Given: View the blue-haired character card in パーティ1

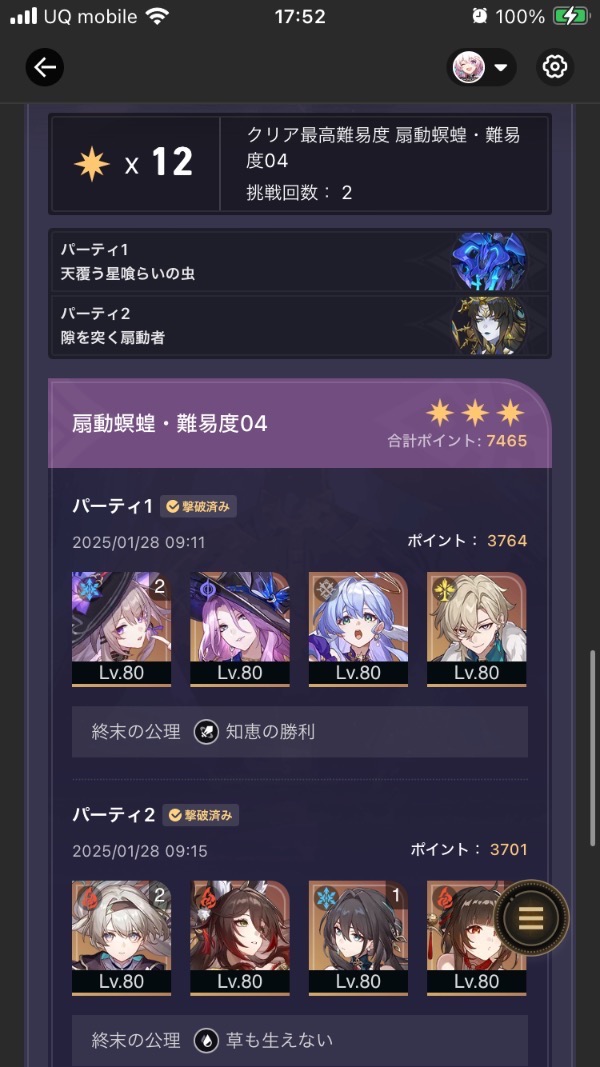Looking at the screenshot, I should point(359,629).
